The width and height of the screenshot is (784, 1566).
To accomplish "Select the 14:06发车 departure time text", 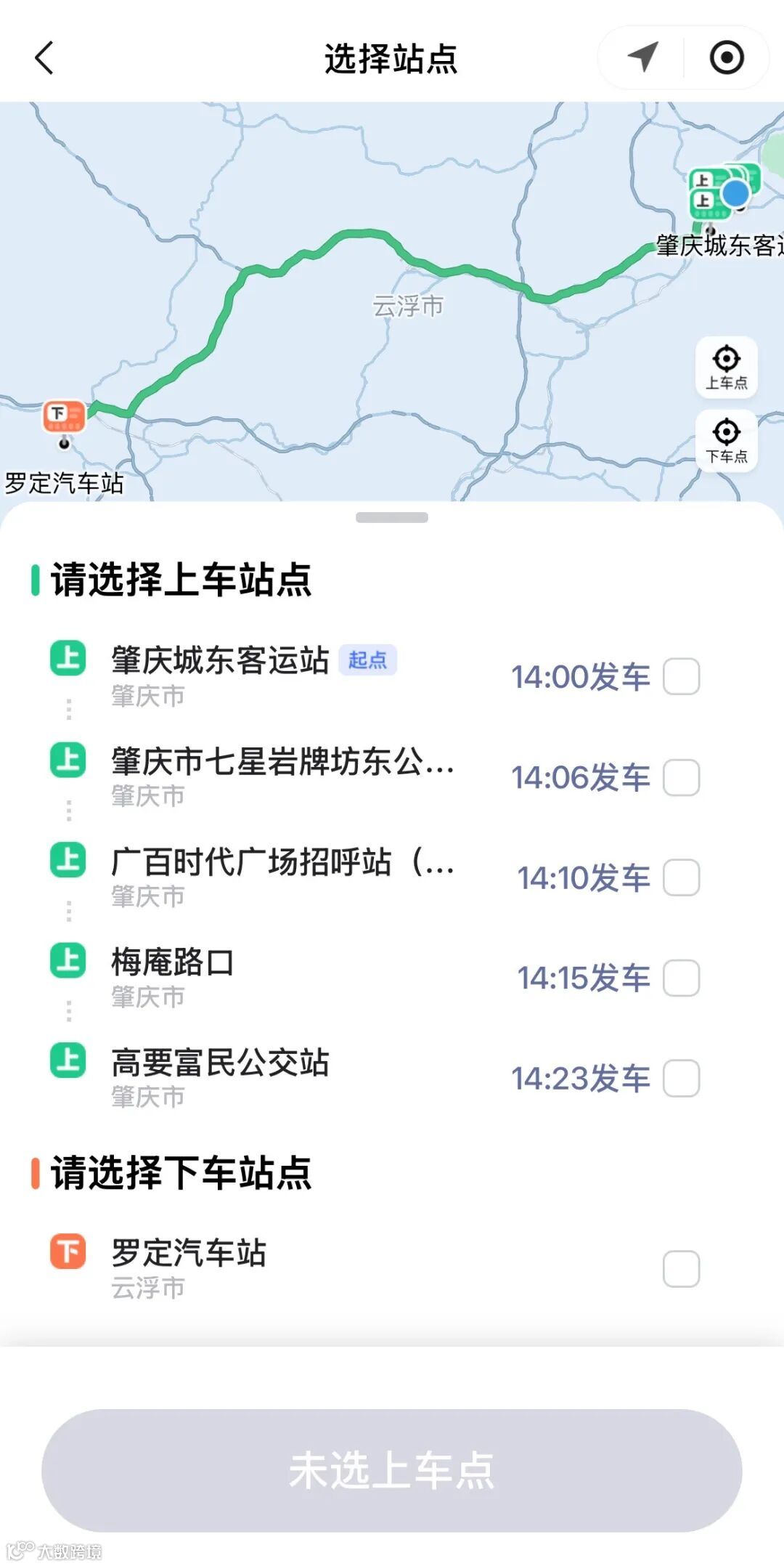I will (581, 778).
